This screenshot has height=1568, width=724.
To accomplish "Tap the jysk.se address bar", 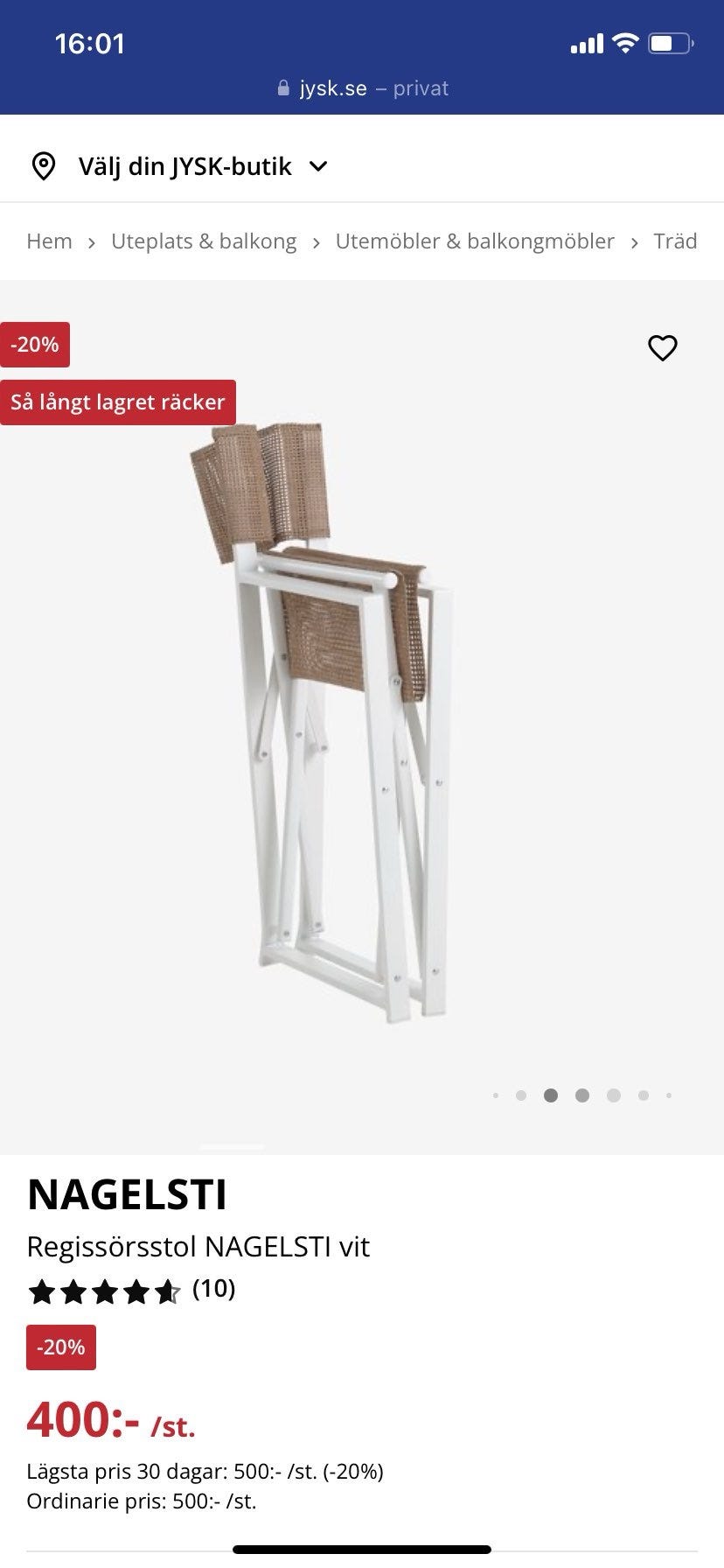I will click(362, 88).
